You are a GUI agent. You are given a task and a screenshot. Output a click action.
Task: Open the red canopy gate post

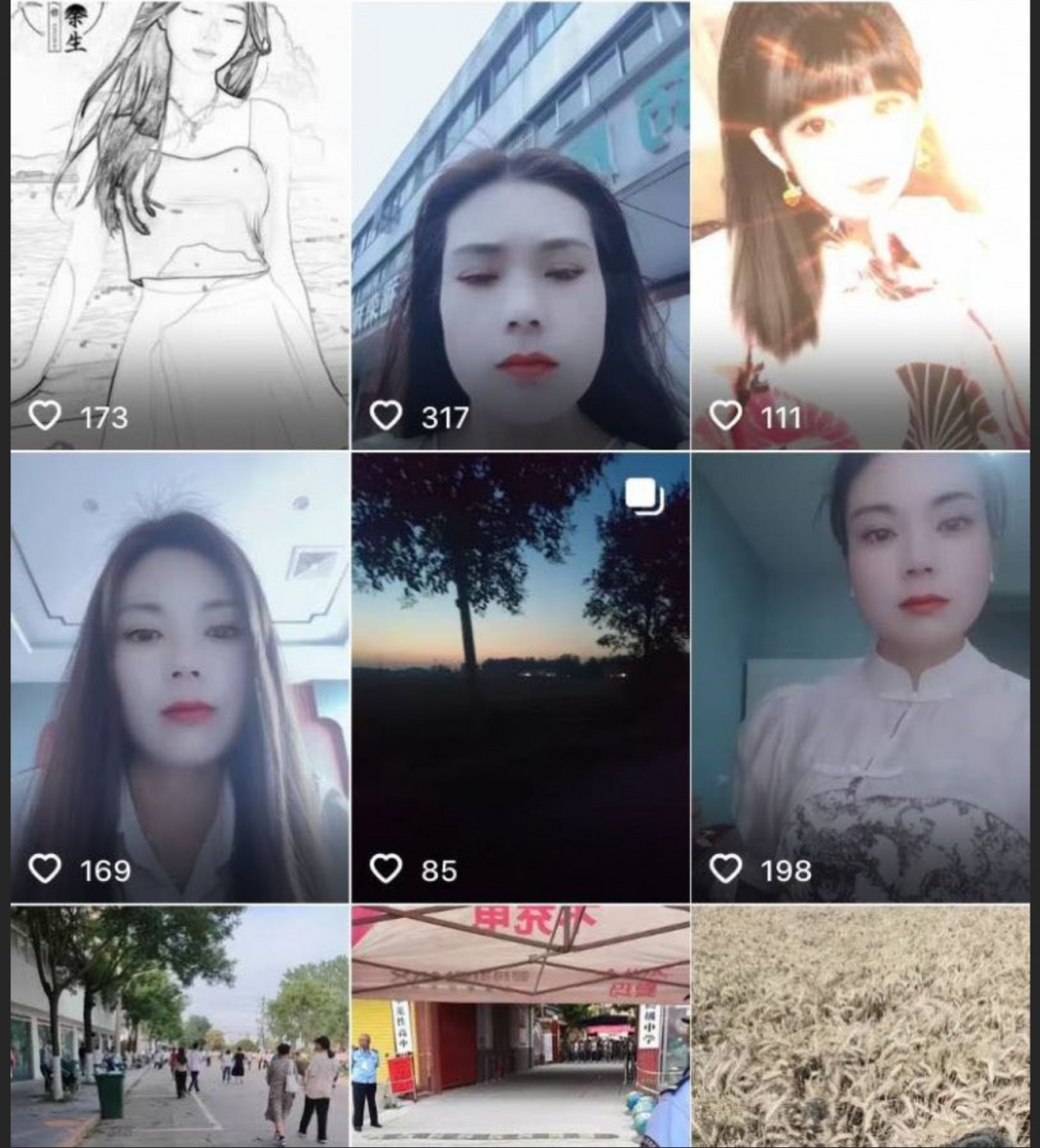(520, 1026)
